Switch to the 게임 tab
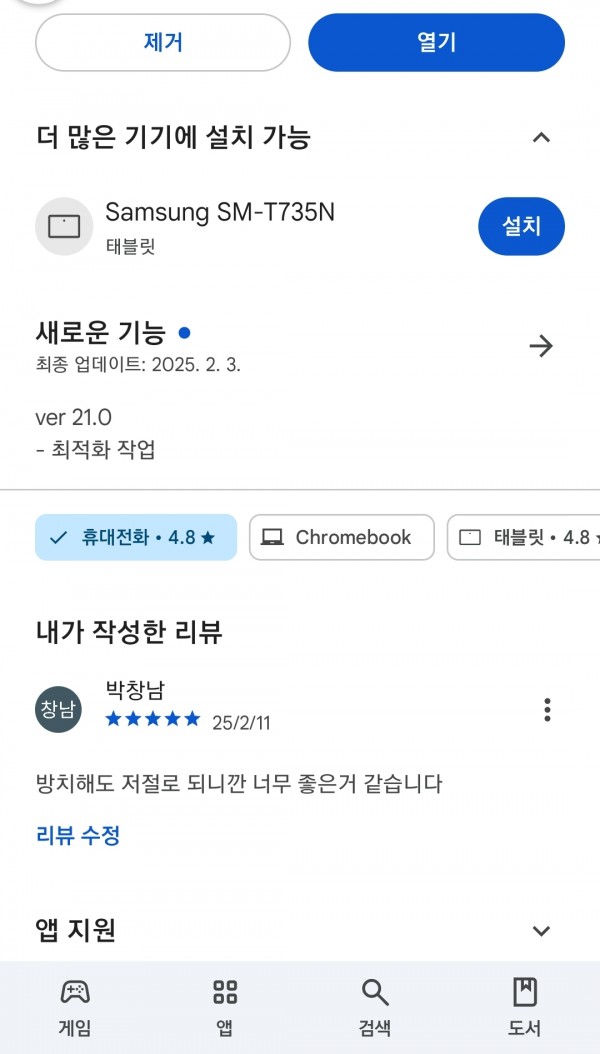Screen dimensions: 600x1054 tap(75, 1008)
